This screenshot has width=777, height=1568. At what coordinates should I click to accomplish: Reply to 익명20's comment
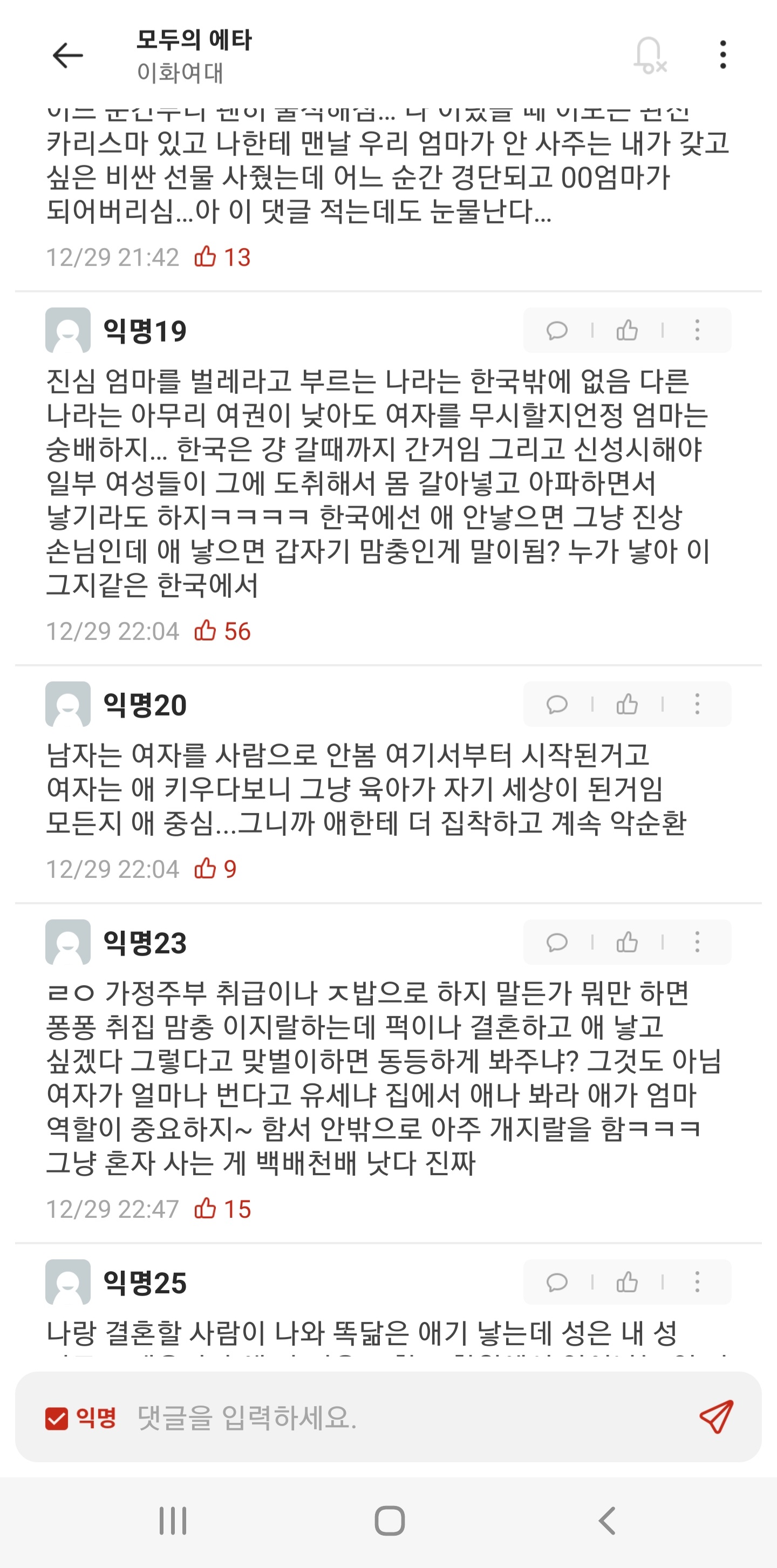(556, 704)
